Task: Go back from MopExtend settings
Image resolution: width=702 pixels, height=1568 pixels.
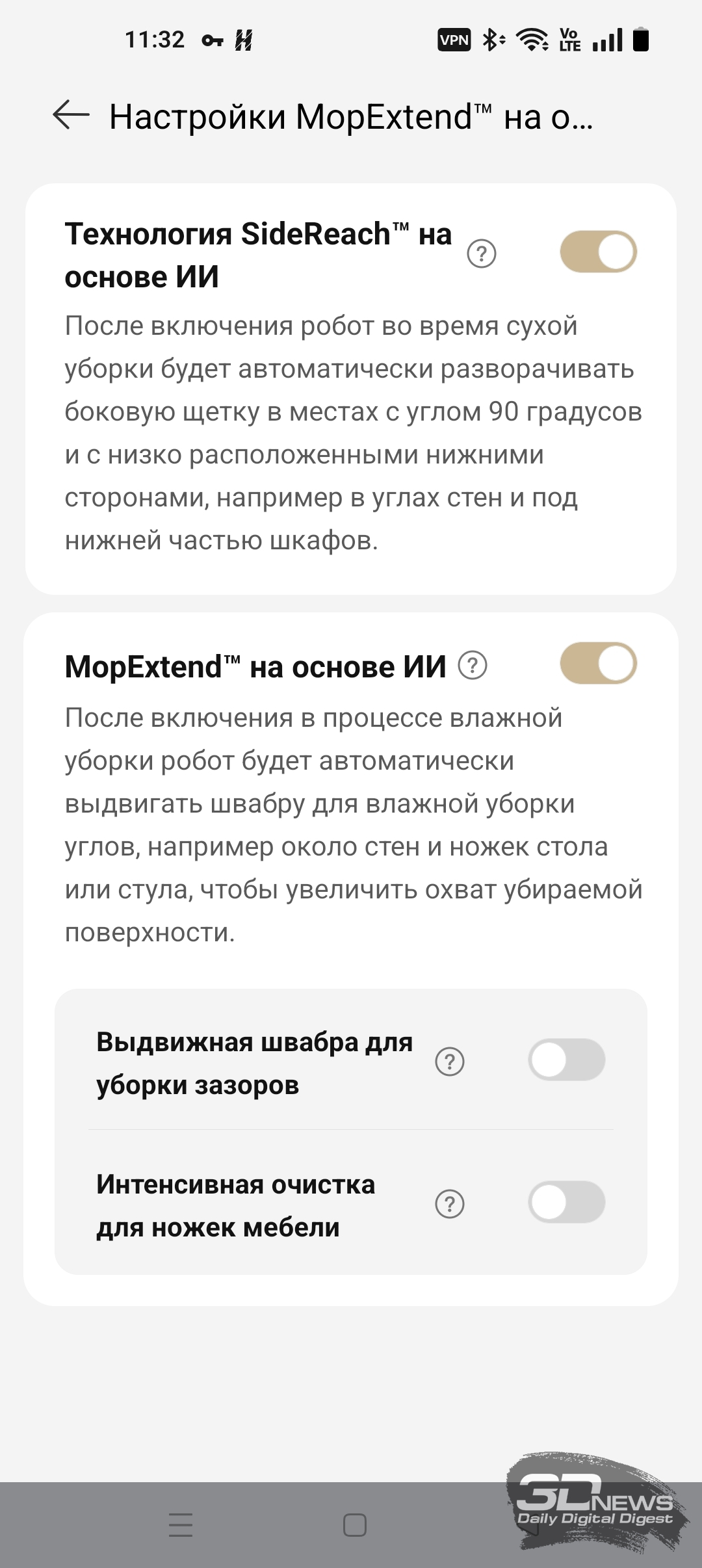Action: 71,116
